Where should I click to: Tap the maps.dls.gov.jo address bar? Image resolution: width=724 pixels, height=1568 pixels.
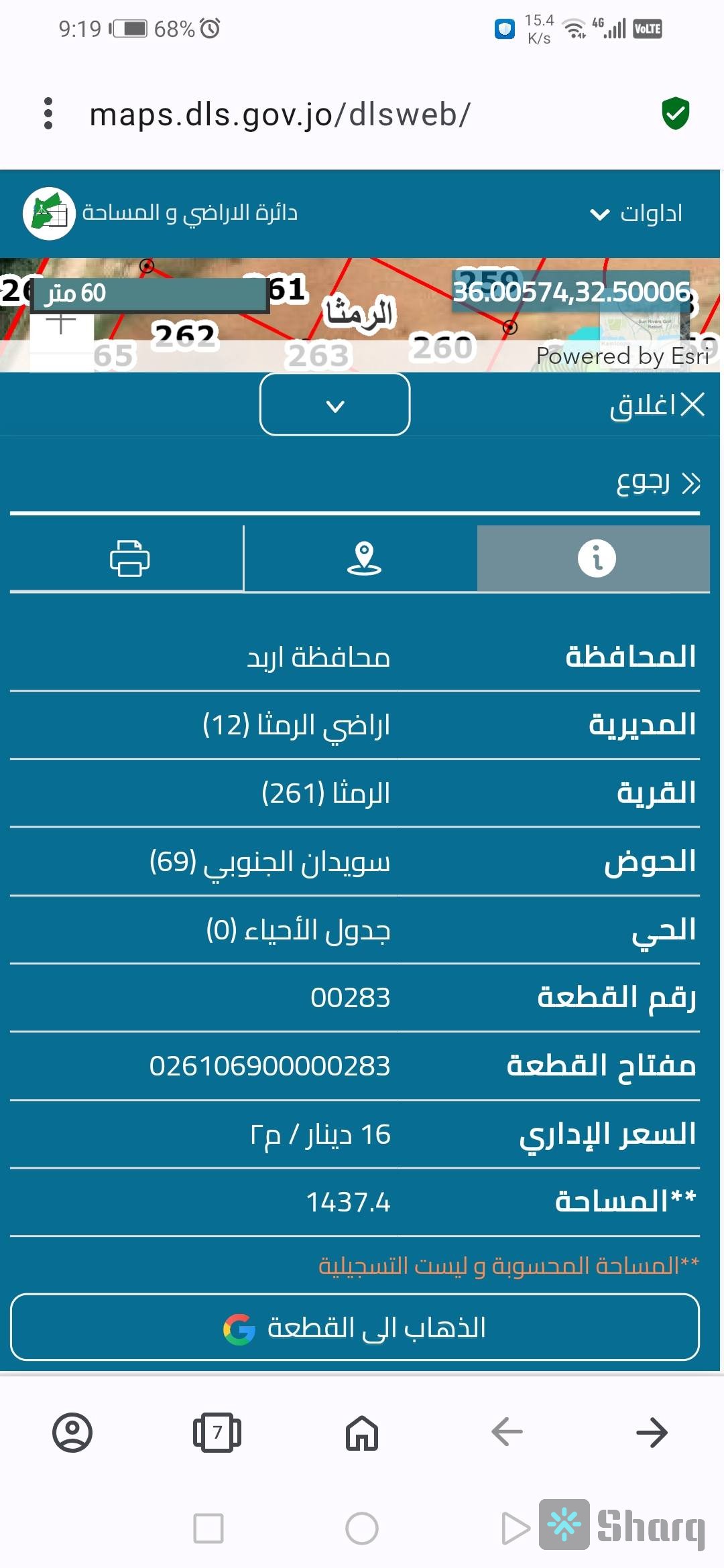point(280,115)
